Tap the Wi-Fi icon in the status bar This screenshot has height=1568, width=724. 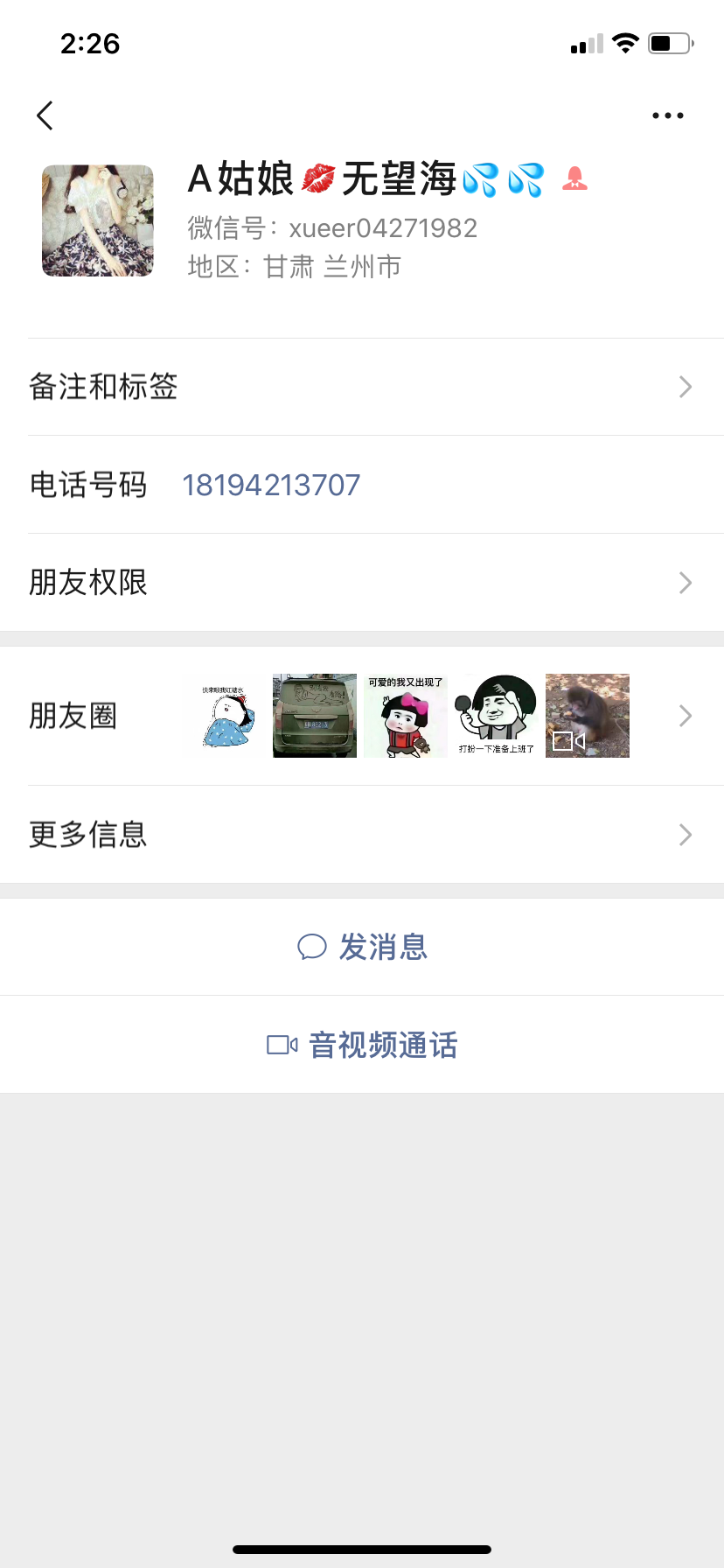[x=626, y=43]
